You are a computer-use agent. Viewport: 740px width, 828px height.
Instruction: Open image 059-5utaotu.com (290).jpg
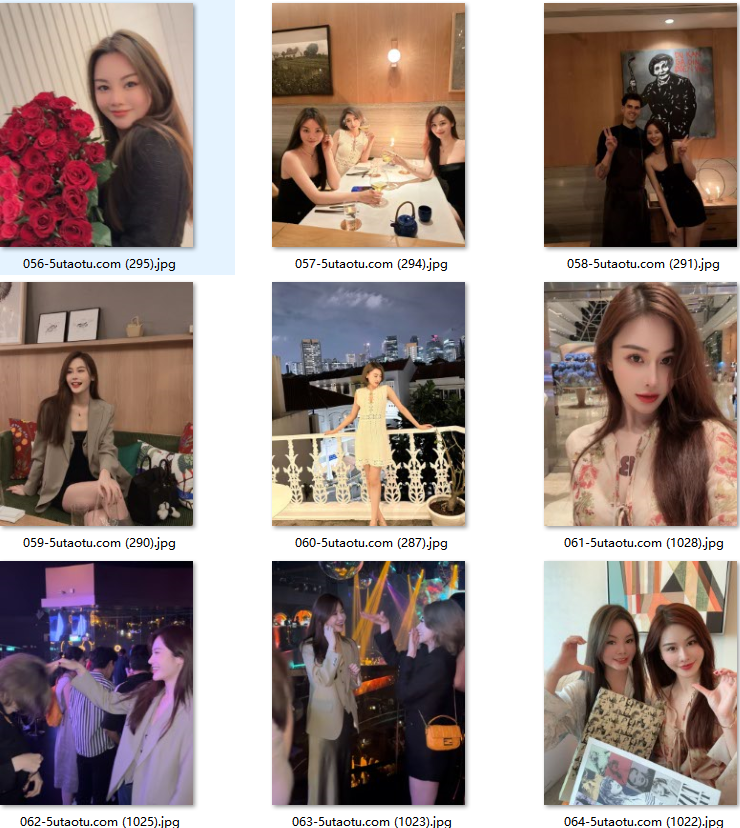click(x=97, y=404)
